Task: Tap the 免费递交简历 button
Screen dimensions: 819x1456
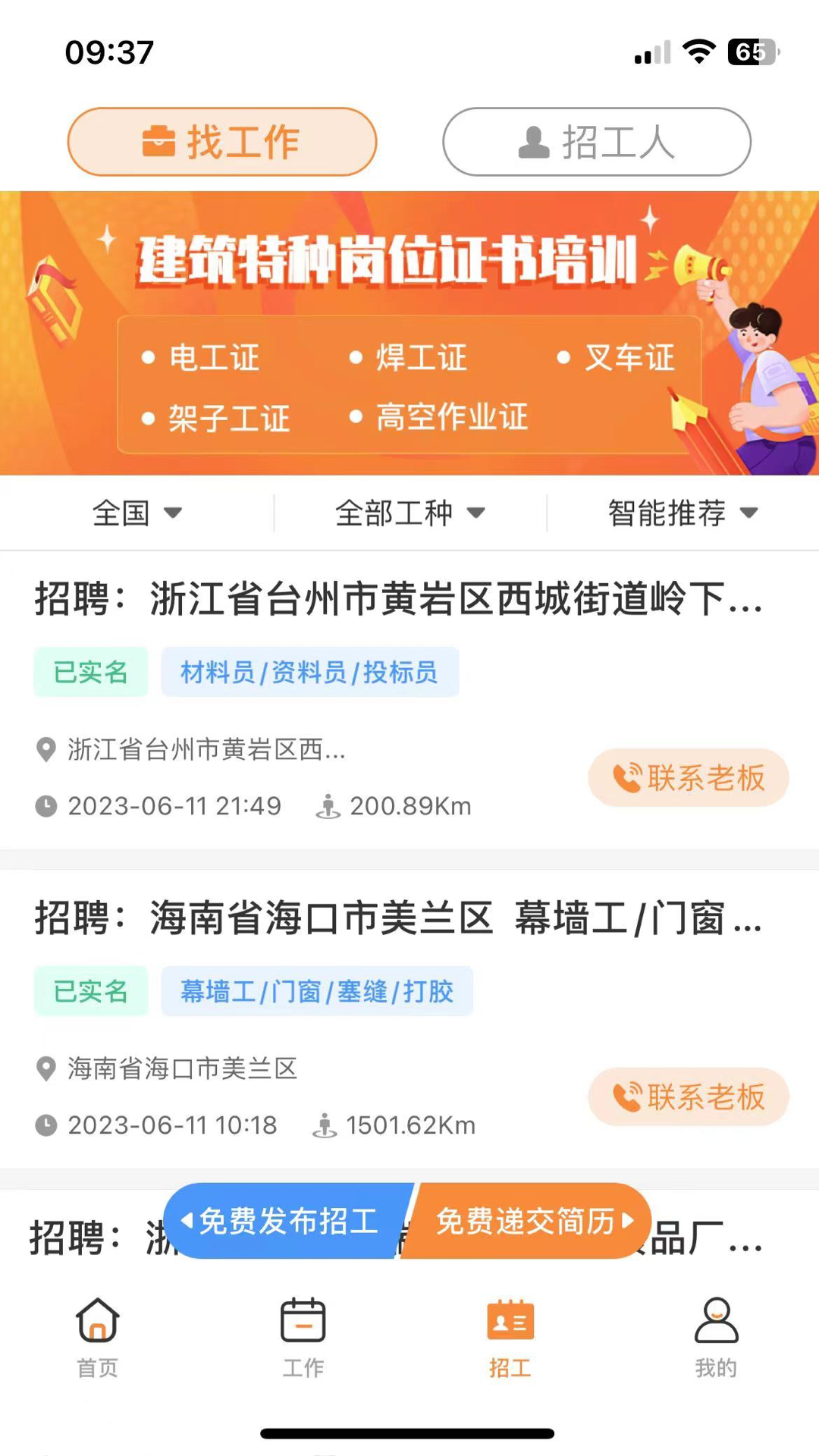Action: click(x=527, y=1222)
